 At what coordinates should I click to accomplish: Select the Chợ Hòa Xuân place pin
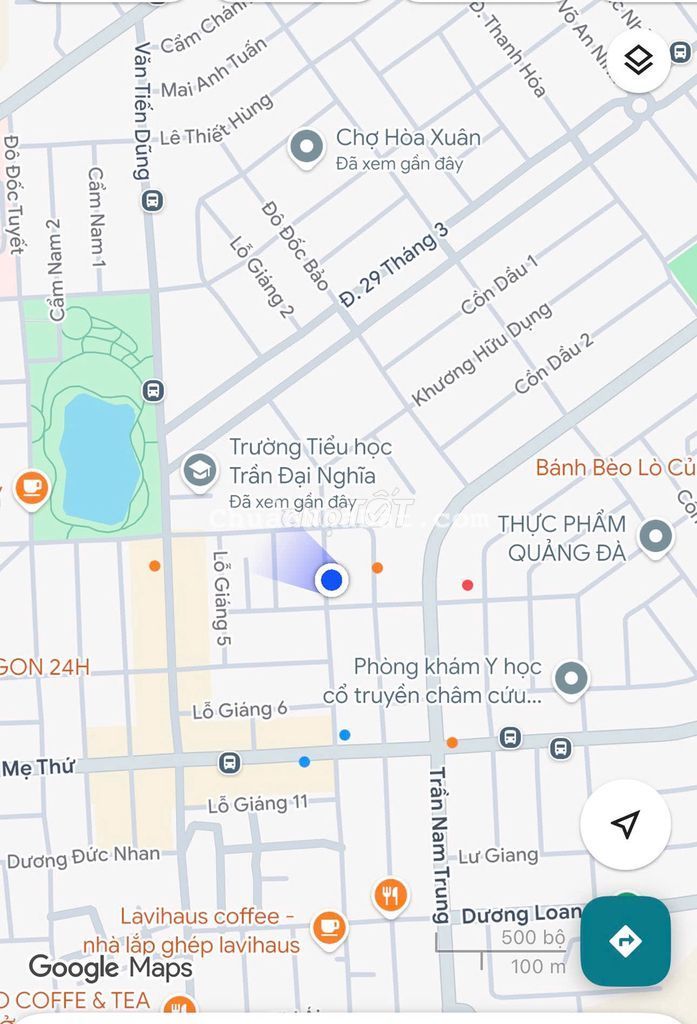(307, 148)
